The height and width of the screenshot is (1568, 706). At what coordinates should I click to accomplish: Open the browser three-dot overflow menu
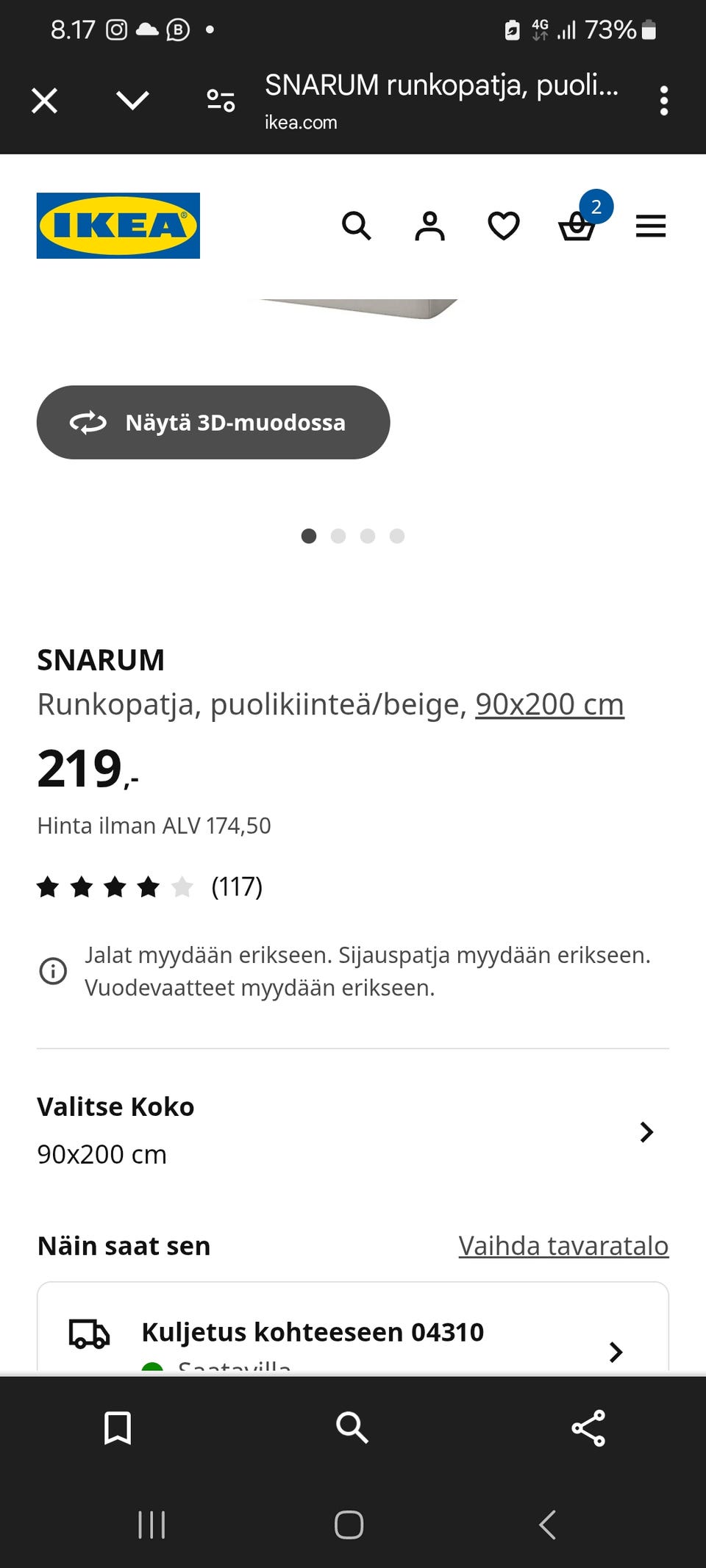[x=664, y=100]
